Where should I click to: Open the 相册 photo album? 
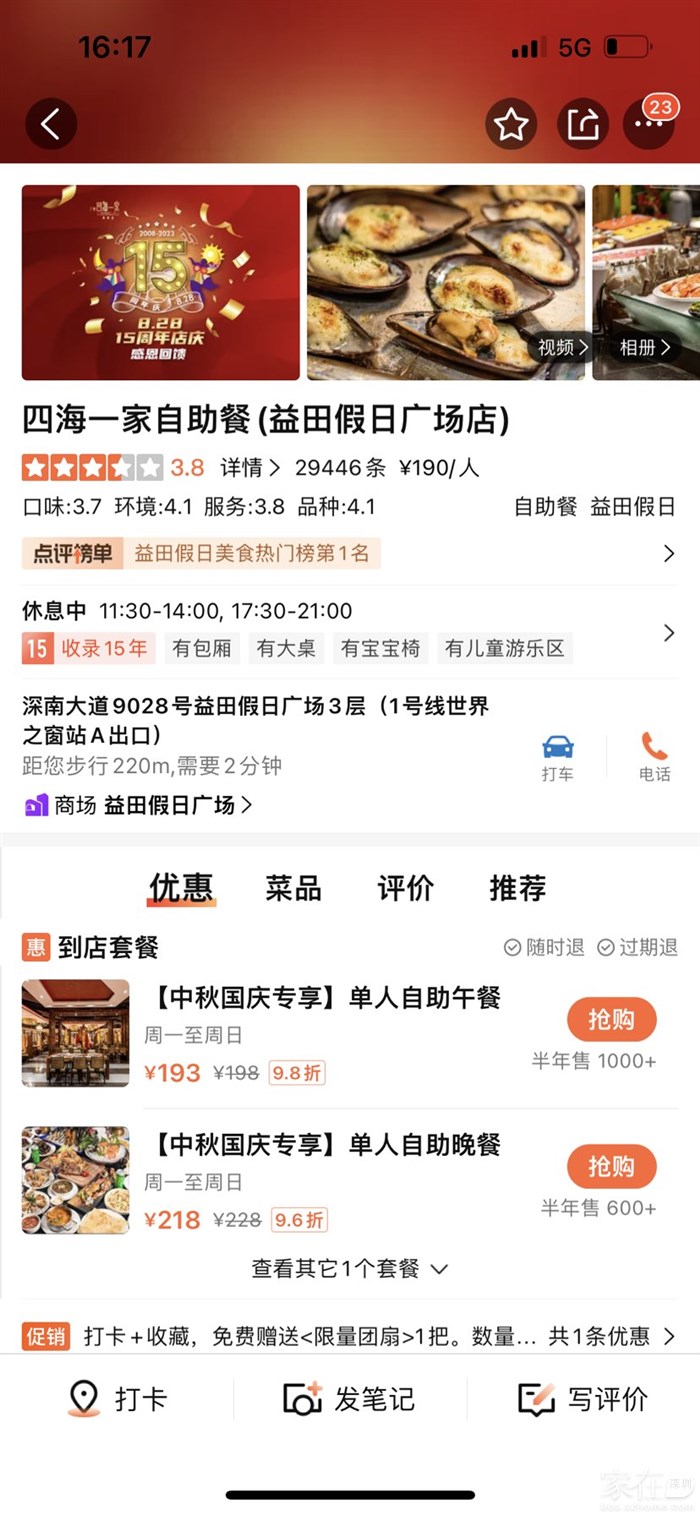644,347
